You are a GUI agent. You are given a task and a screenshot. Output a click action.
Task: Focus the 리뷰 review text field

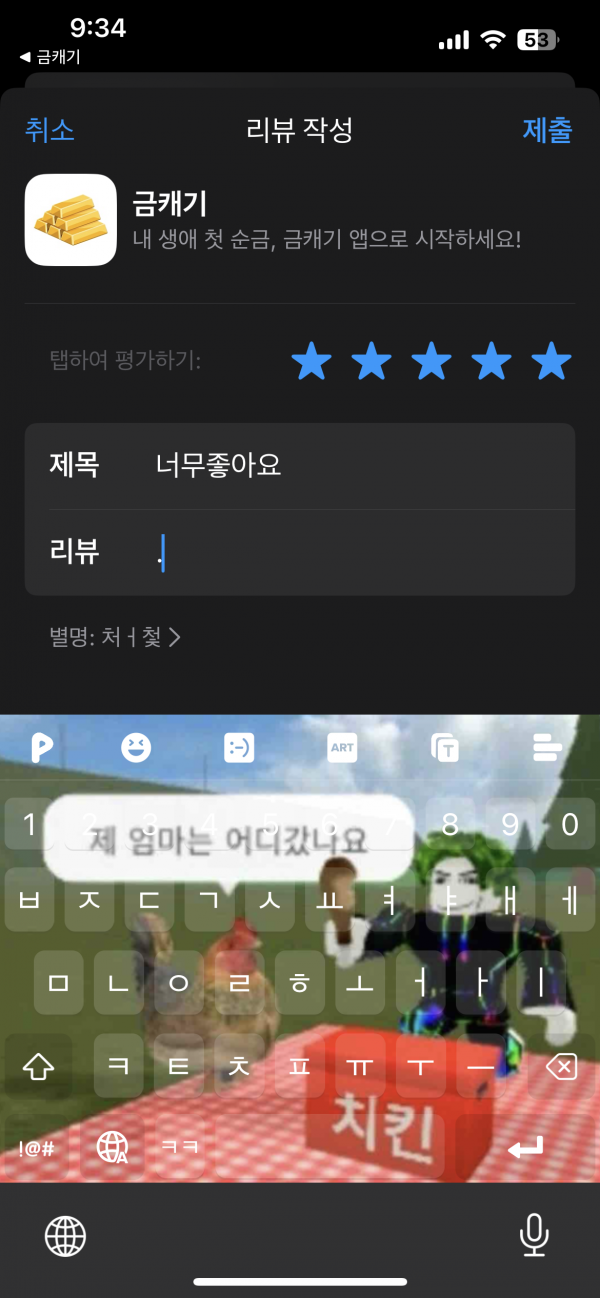click(x=300, y=552)
